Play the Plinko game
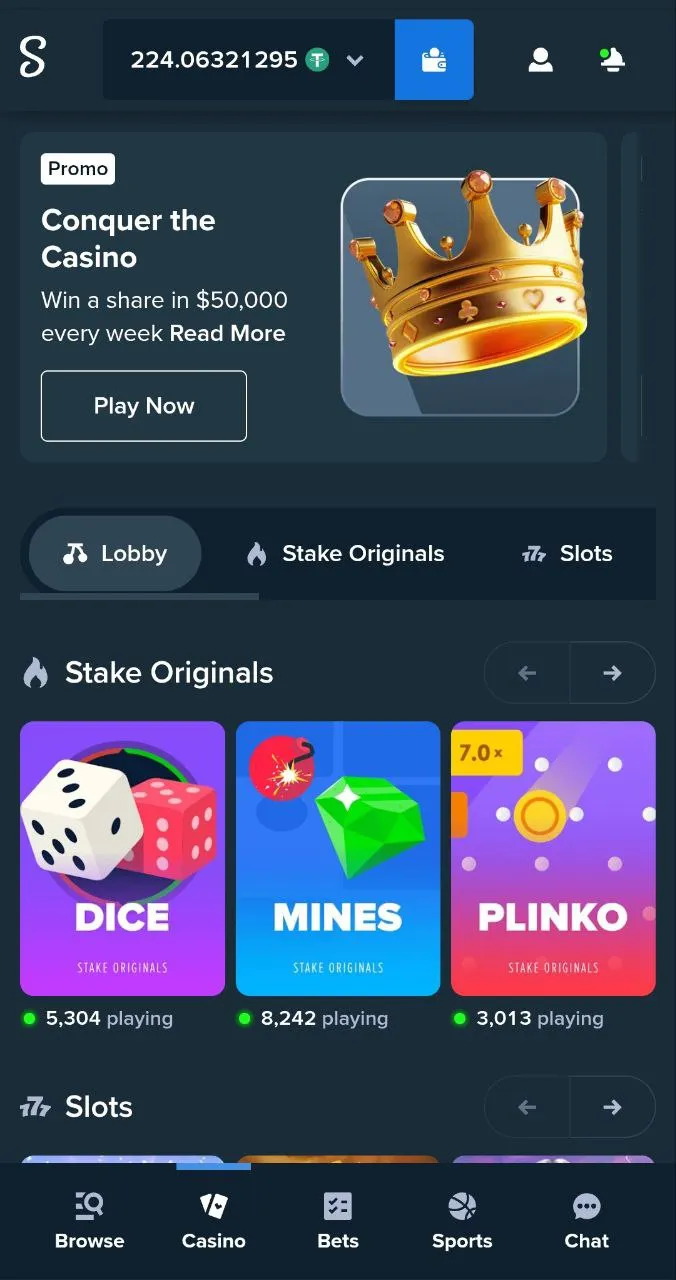676x1280 pixels. pos(553,858)
